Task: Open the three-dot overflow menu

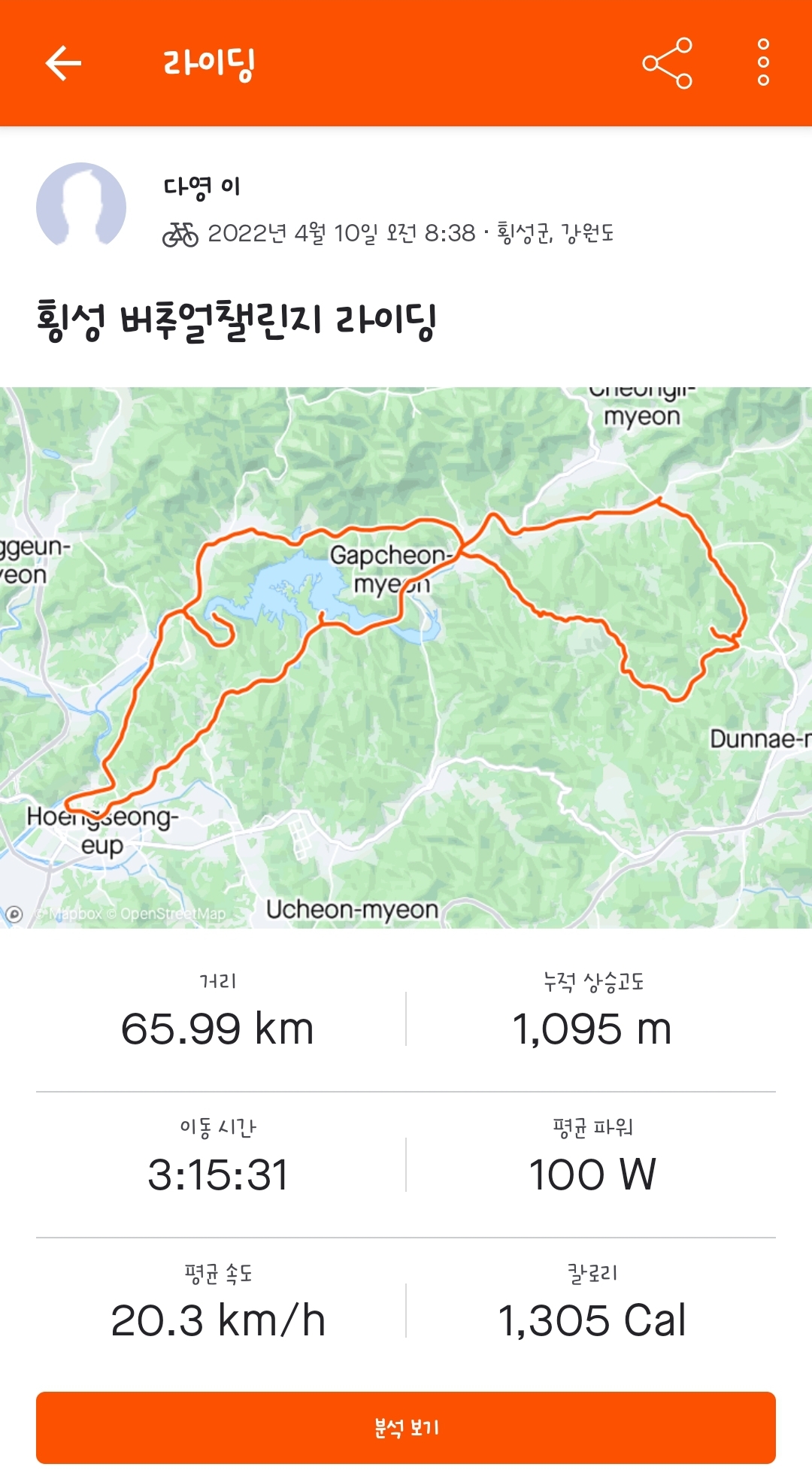Action: (763, 63)
